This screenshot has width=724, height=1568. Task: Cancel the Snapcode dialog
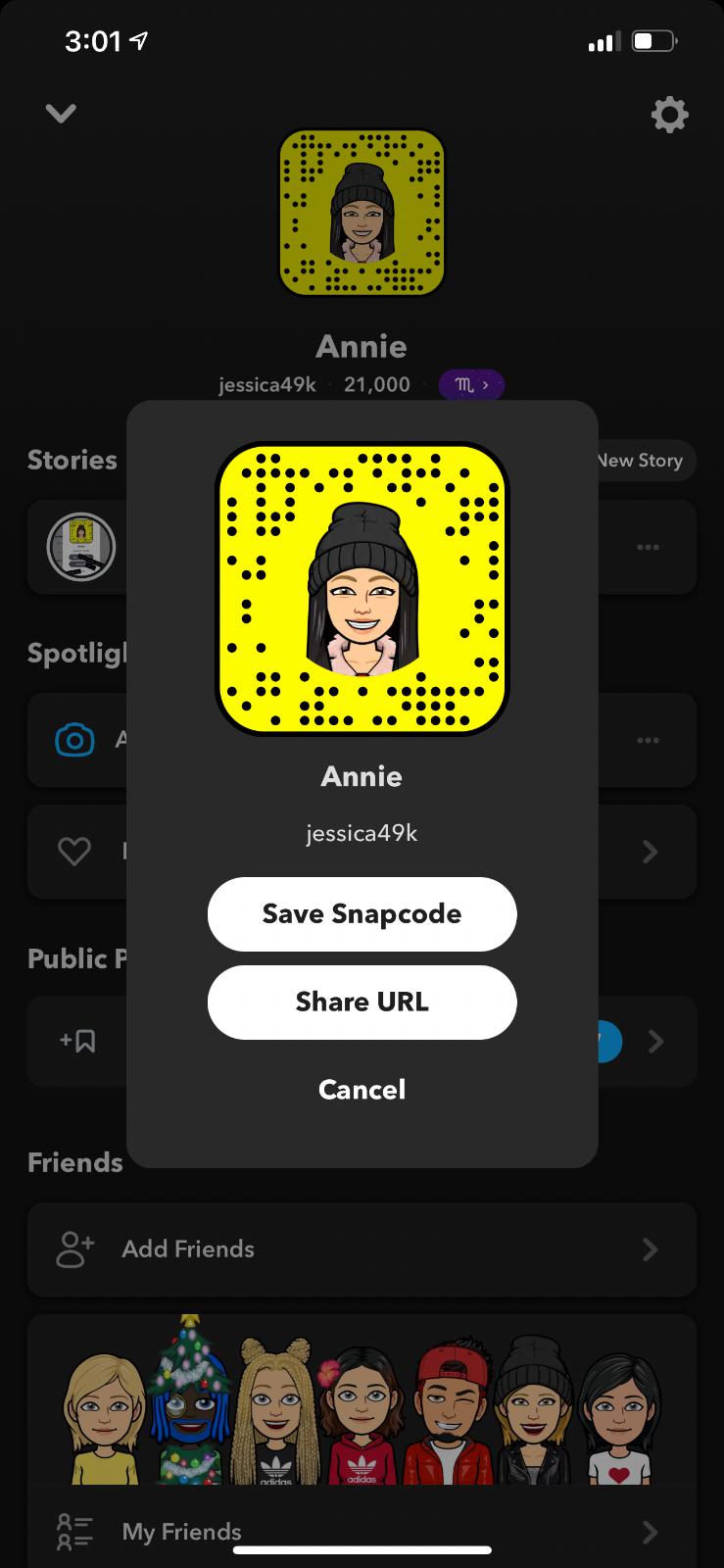[362, 1089]
